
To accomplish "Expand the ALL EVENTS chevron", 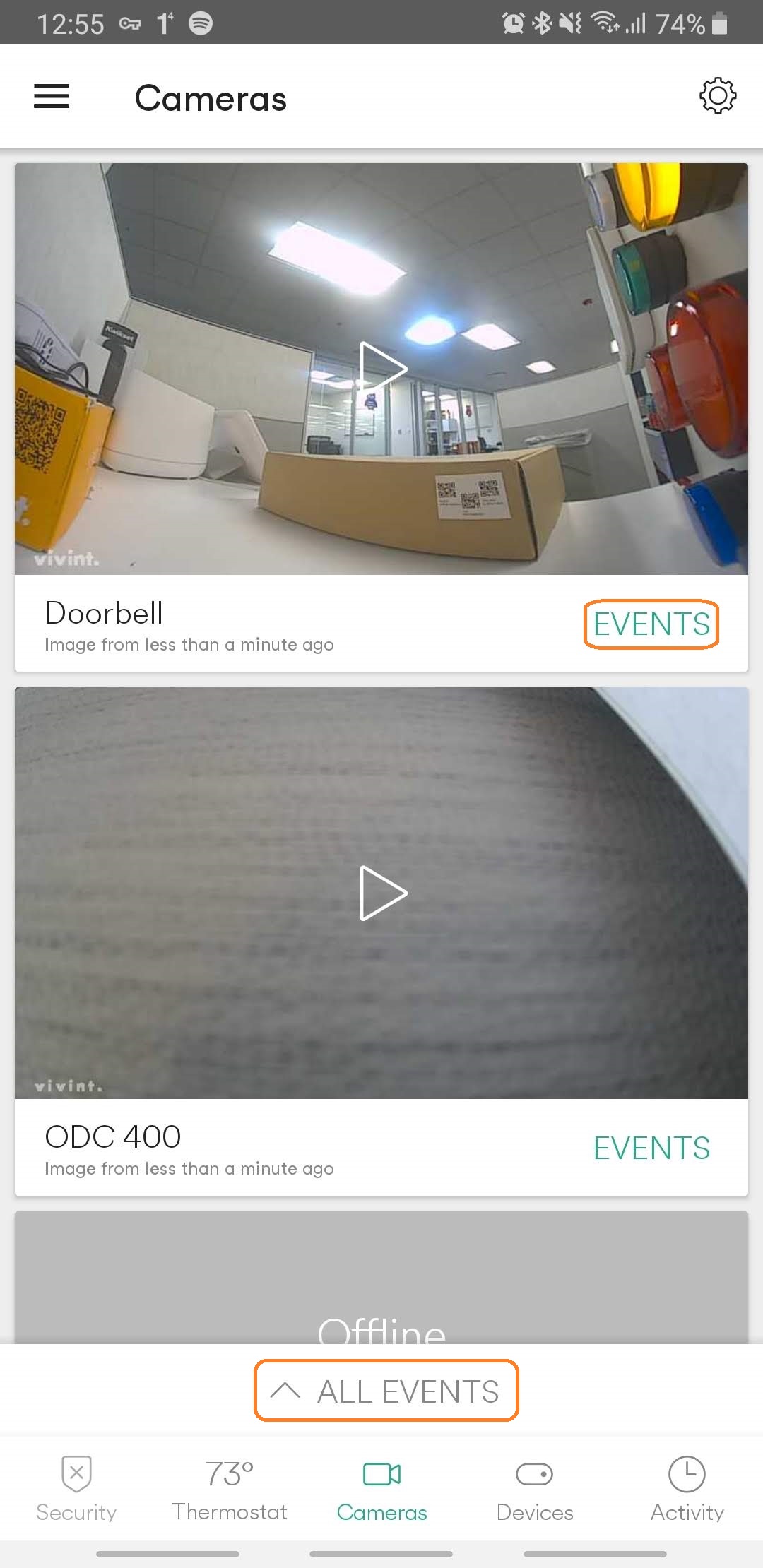I will click(x=285, y=1391).
